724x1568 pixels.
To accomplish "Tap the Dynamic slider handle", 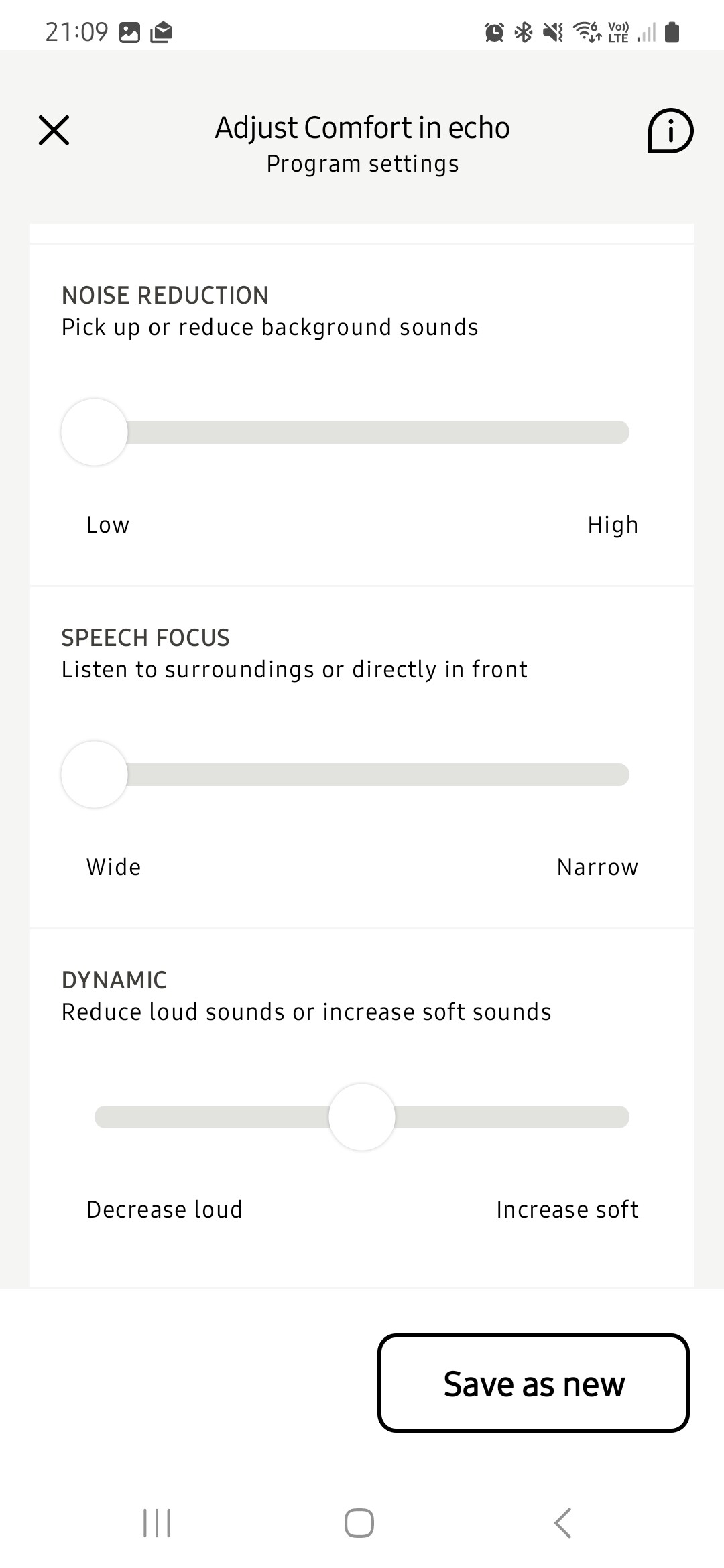I will [x=362, y=1117].
